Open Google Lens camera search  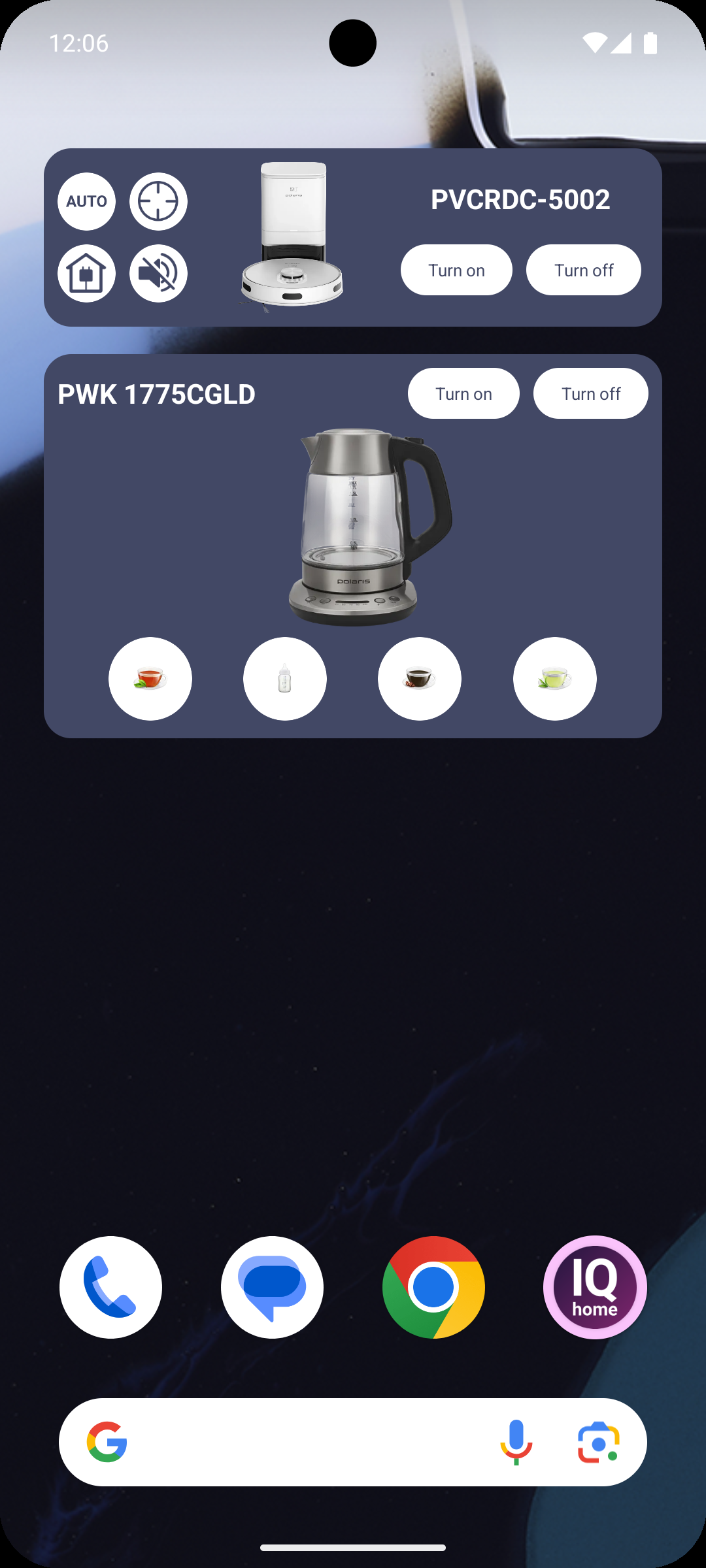coord(599,1442)
